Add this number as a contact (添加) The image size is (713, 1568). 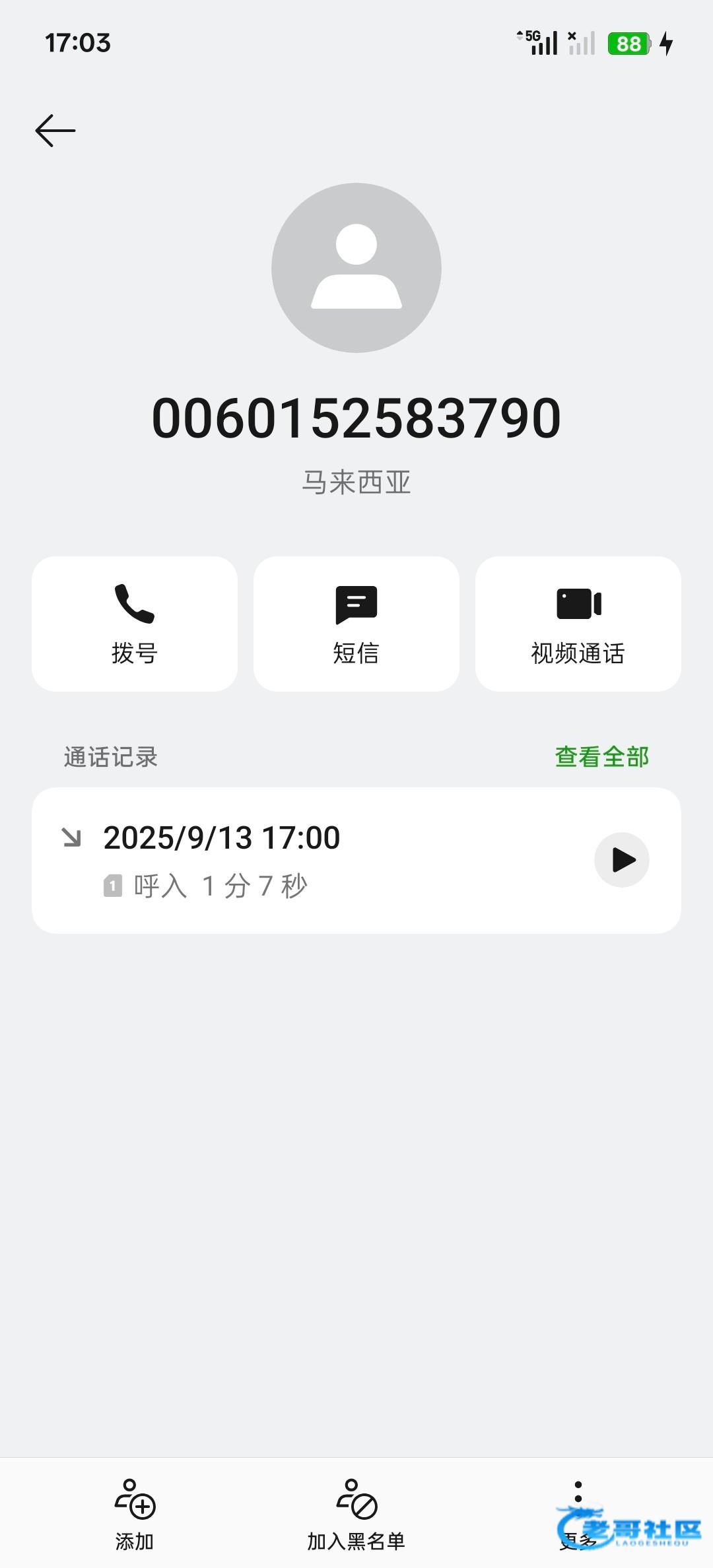coord(135,1514)
